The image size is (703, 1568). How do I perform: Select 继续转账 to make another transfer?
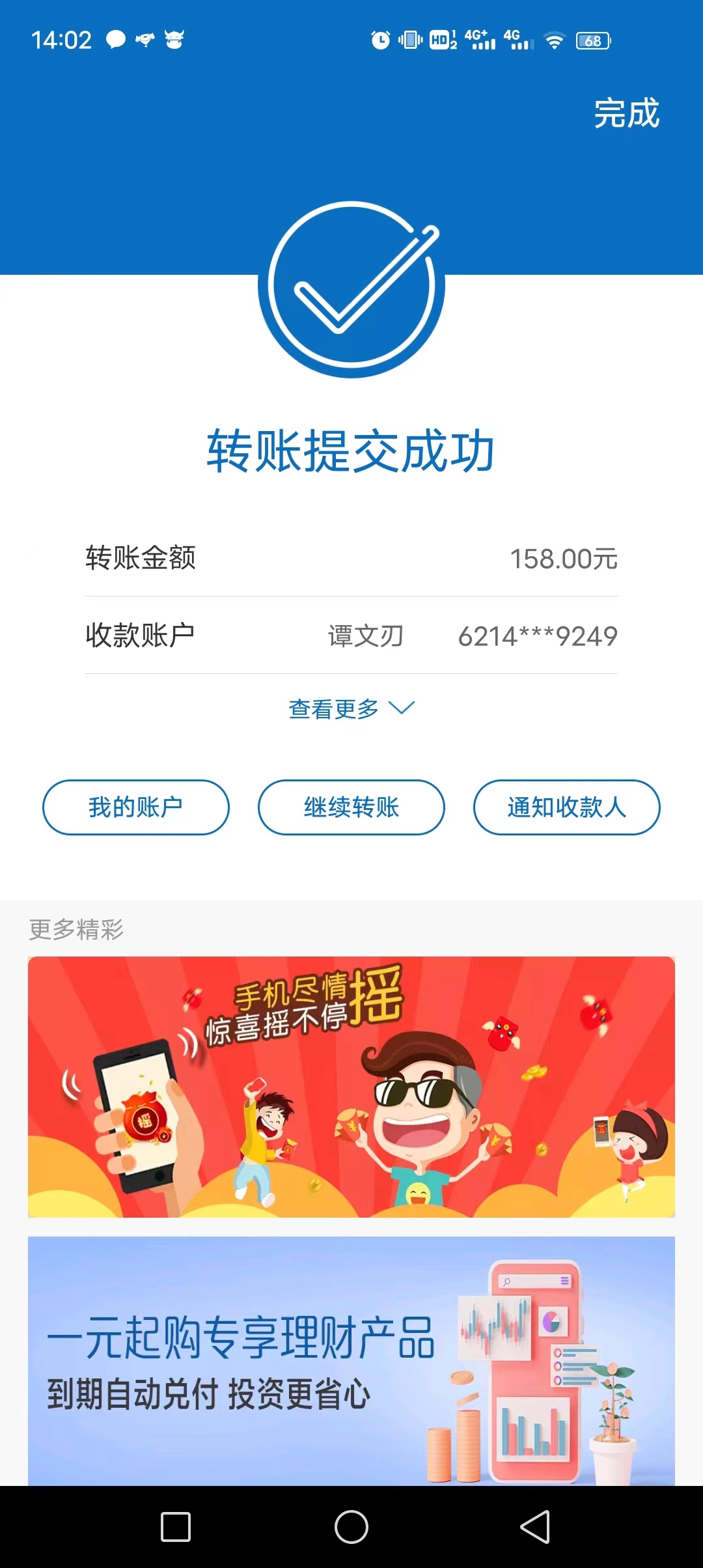[x=351, y=807]
